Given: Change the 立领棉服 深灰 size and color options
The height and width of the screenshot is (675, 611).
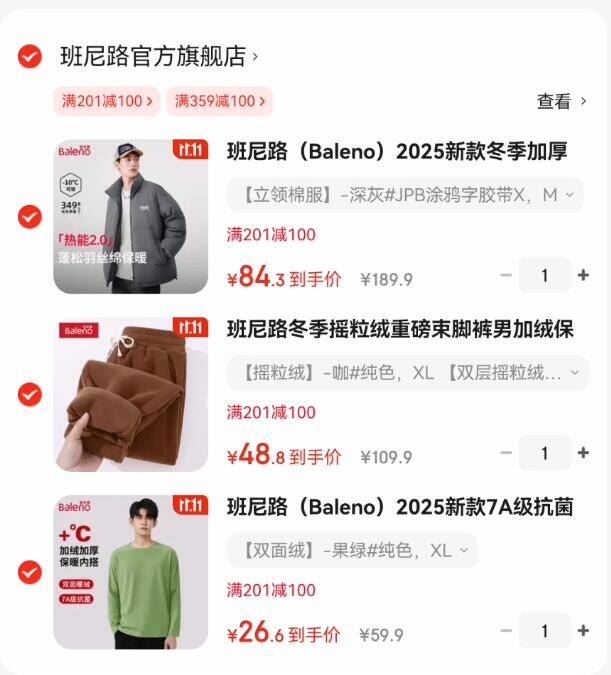Looking at the screenshot, I should [x=404, y=195].
